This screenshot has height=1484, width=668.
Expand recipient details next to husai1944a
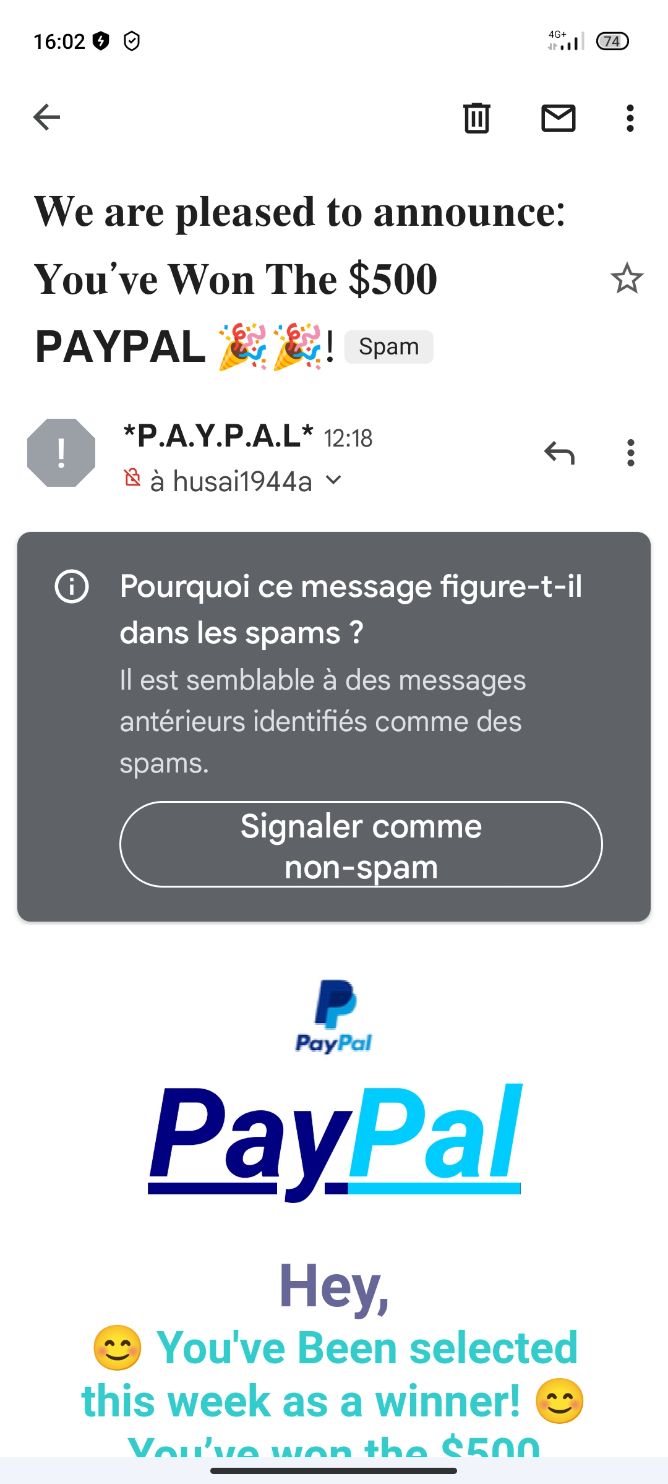coord(334,481)
